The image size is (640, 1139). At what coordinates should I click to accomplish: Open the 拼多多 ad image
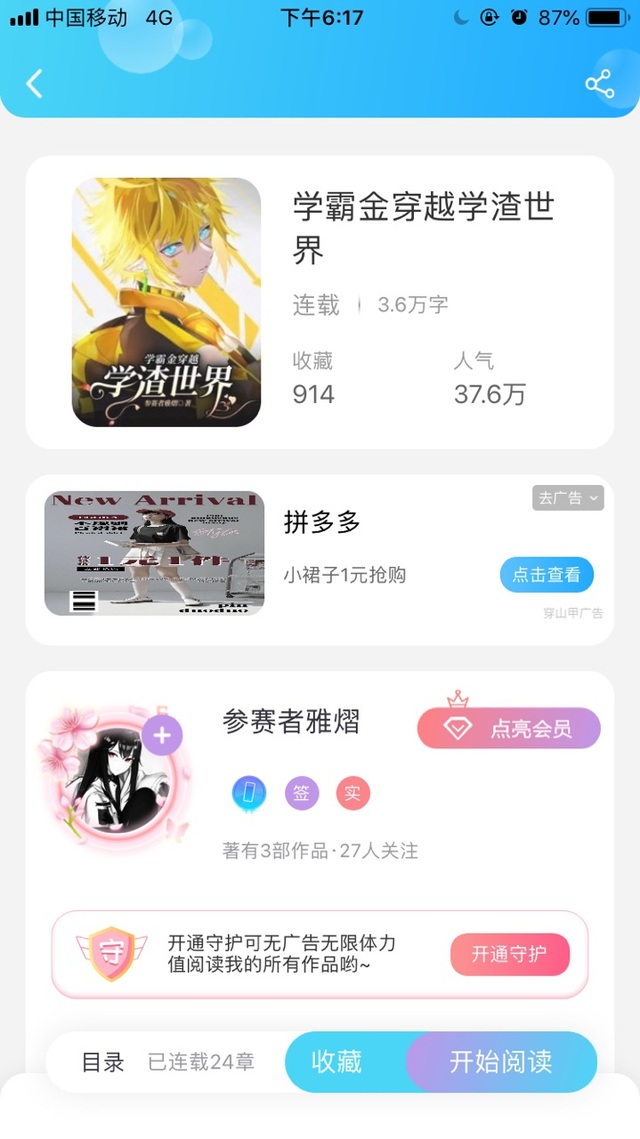coord(154,554)
